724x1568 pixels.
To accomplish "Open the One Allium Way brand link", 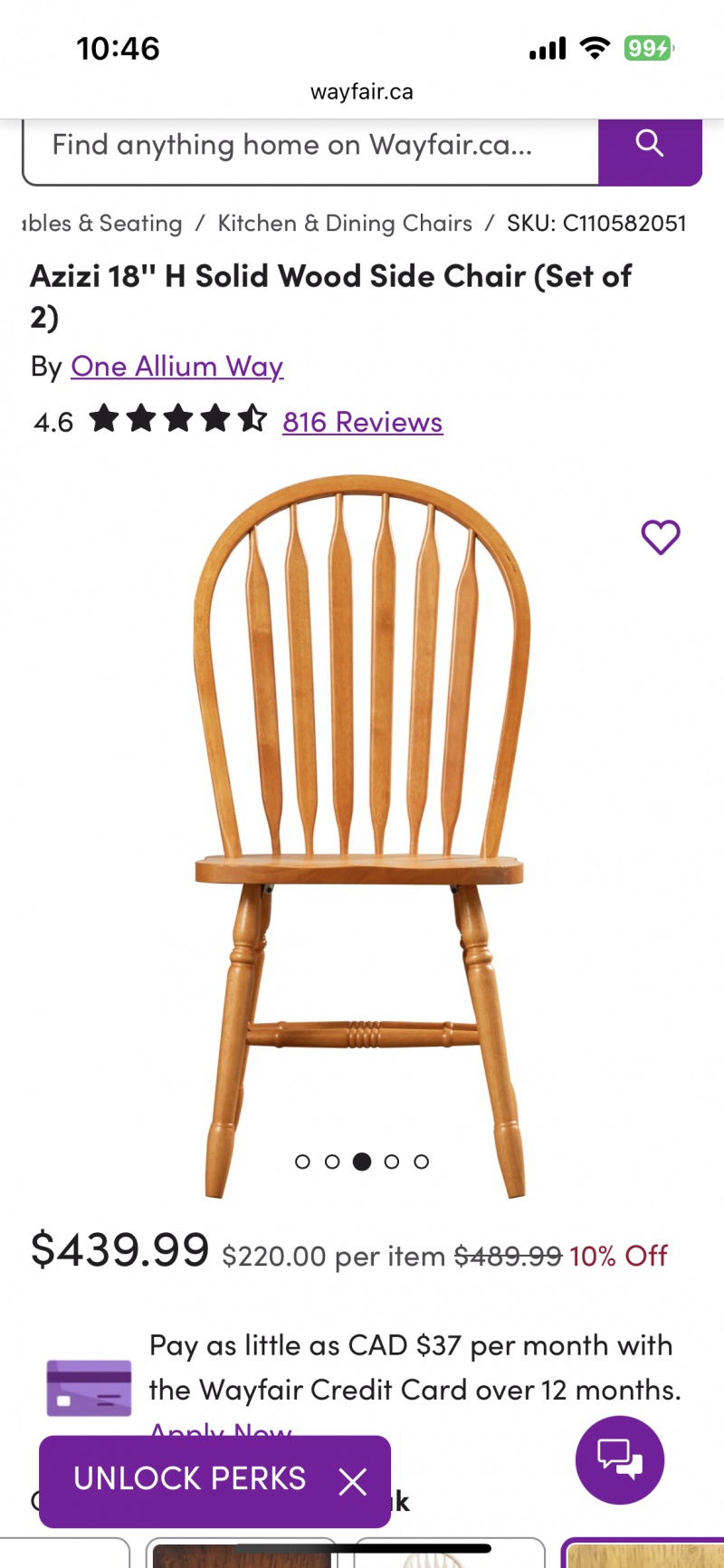I will click(x=177, y=367).
